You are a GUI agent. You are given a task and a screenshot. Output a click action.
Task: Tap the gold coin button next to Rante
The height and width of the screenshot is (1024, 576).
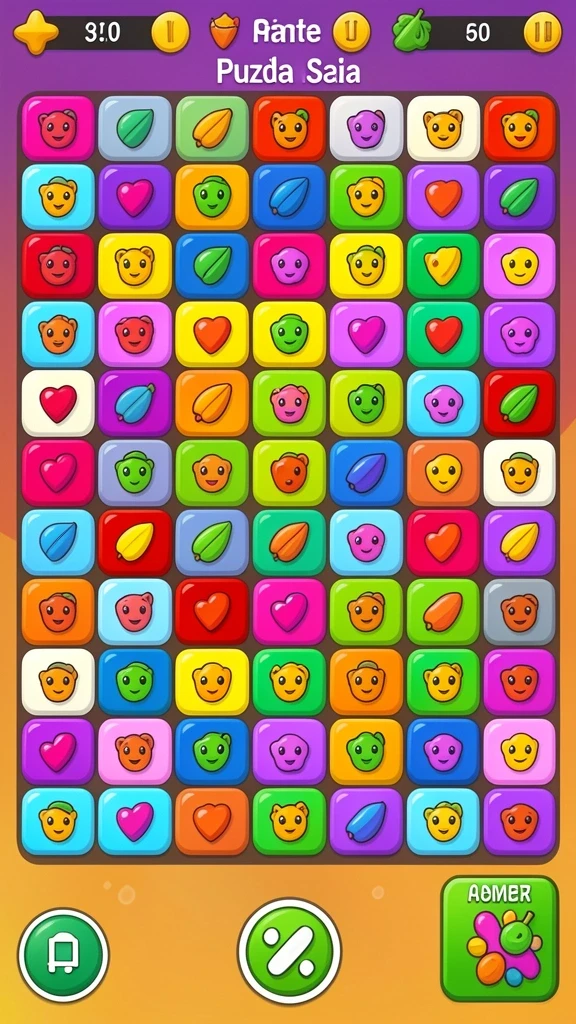tap(351, 31)
